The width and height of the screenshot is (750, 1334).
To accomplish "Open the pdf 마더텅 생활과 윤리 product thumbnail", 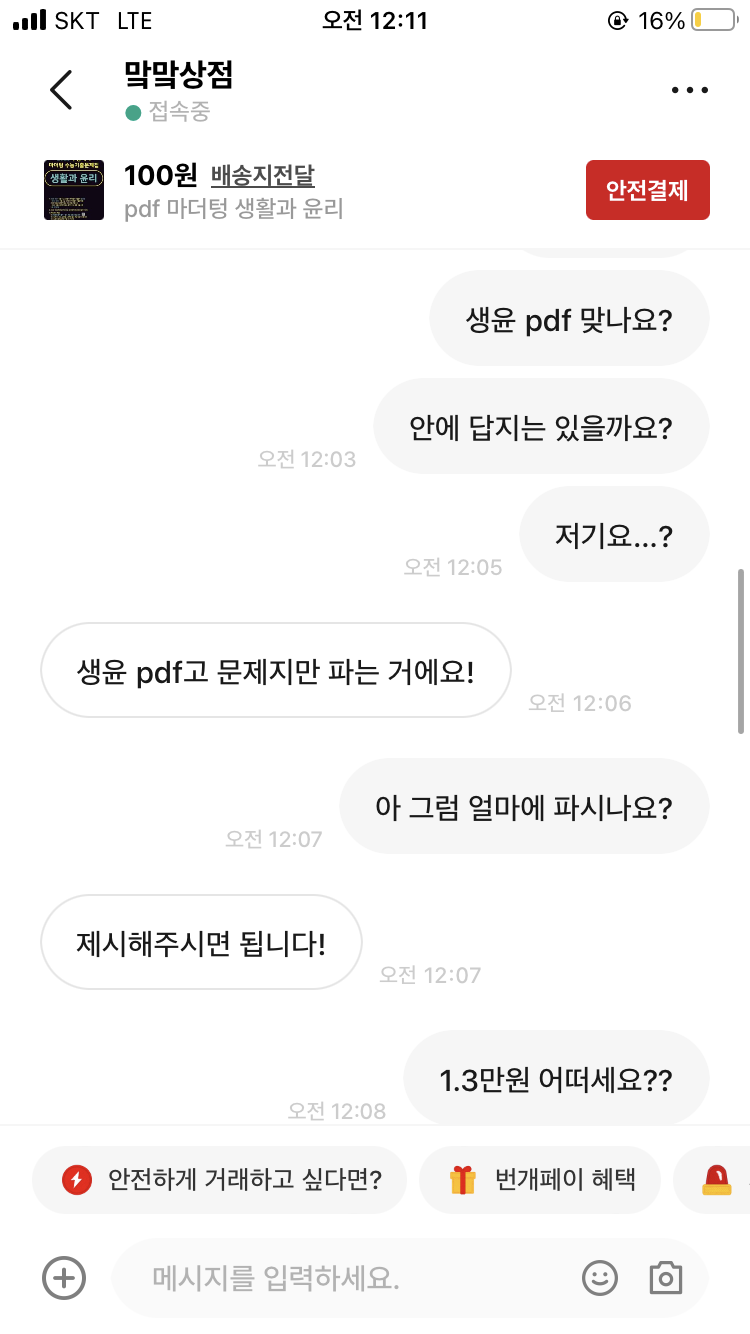I will tap(74, 190).
